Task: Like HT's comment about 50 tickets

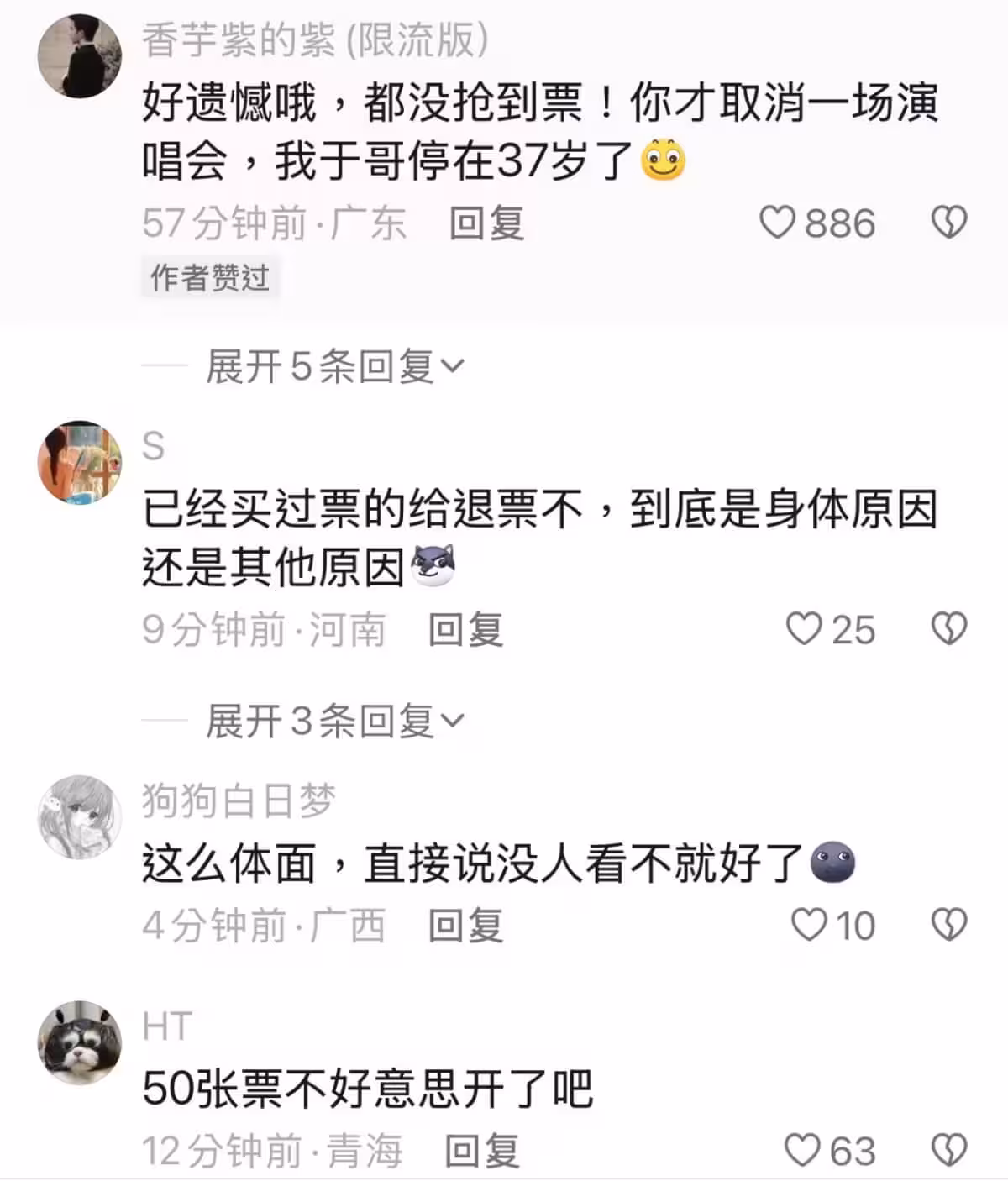Action: 802,1150
